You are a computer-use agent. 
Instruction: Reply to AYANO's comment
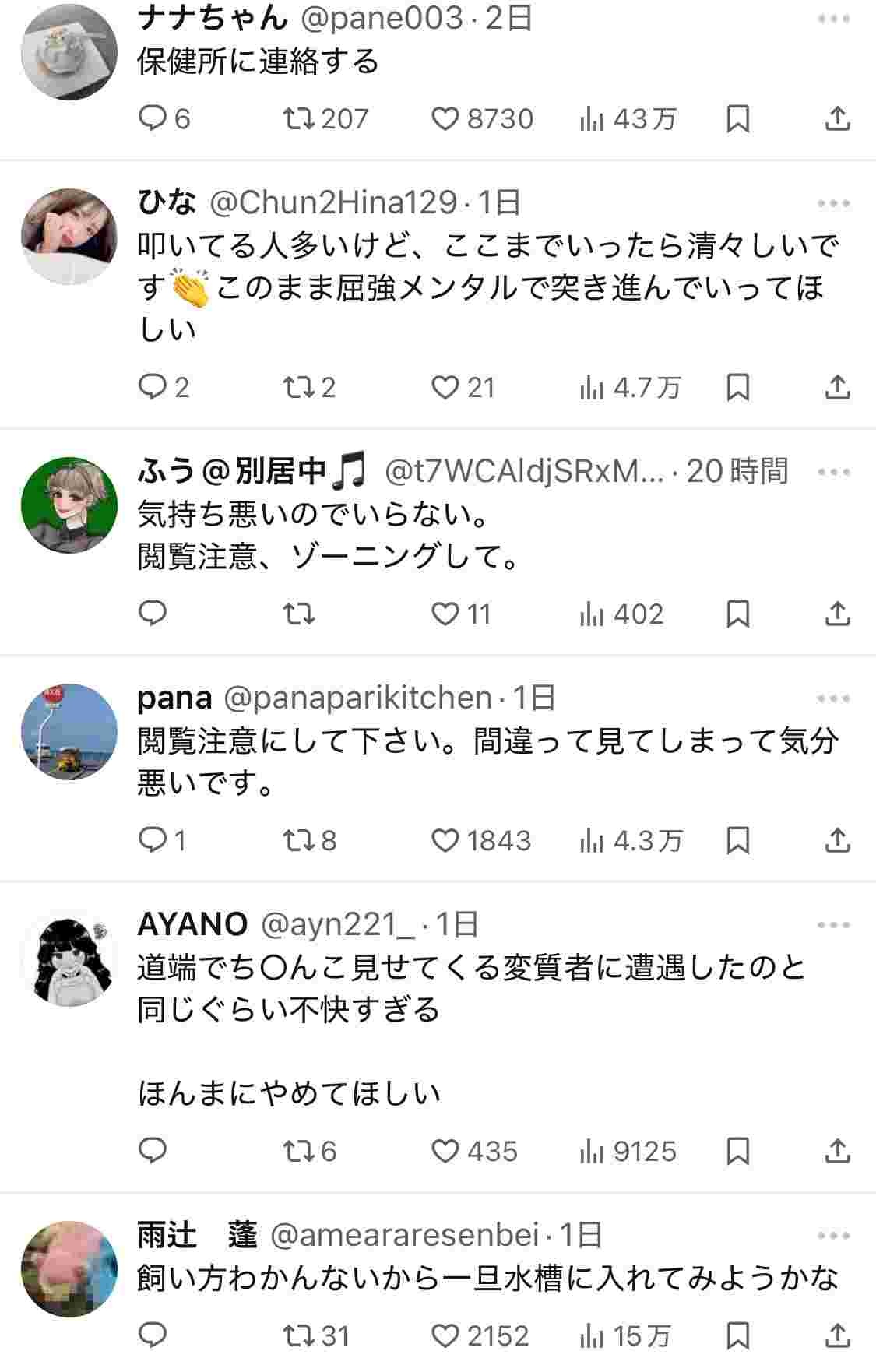(x=152, y=1151)
